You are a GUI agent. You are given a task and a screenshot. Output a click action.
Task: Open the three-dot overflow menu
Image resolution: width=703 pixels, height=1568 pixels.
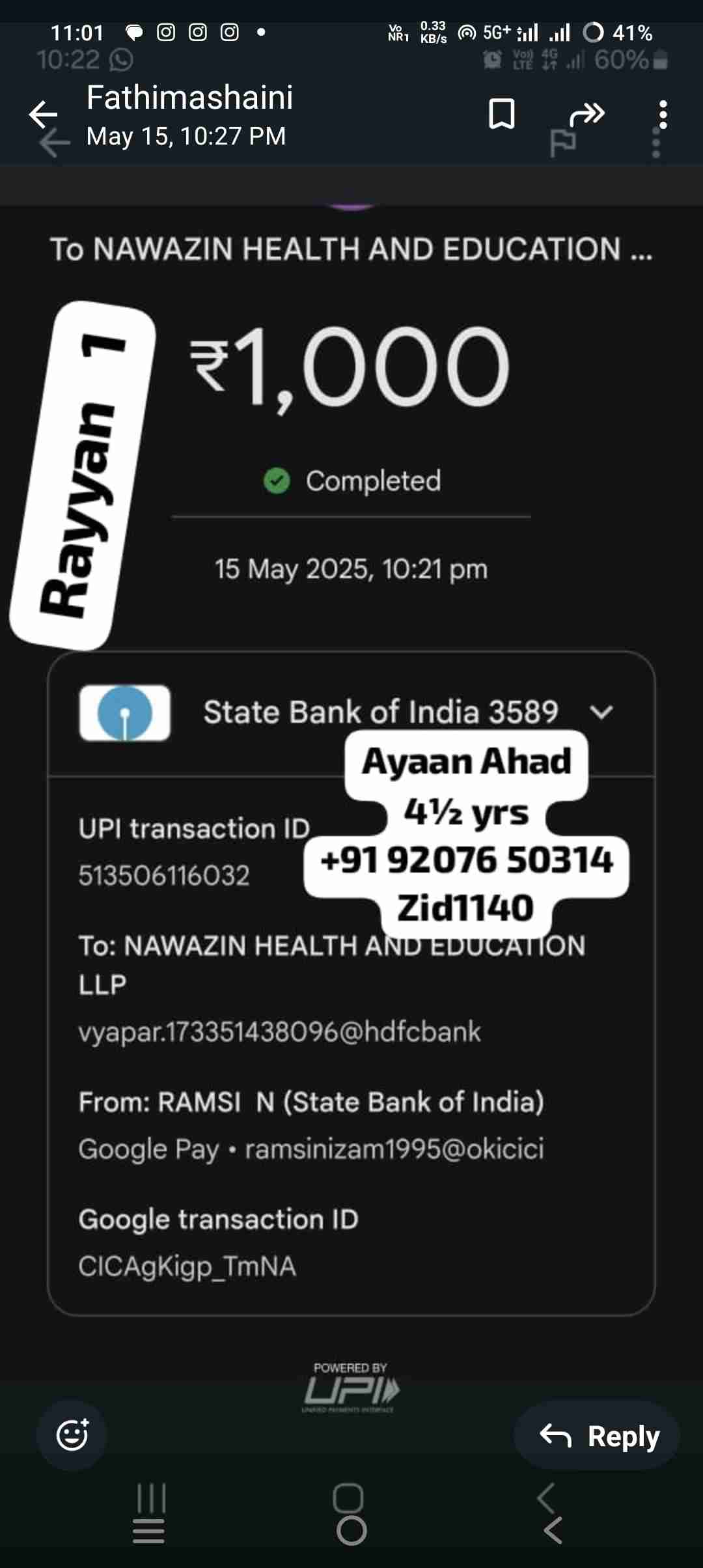663,115
